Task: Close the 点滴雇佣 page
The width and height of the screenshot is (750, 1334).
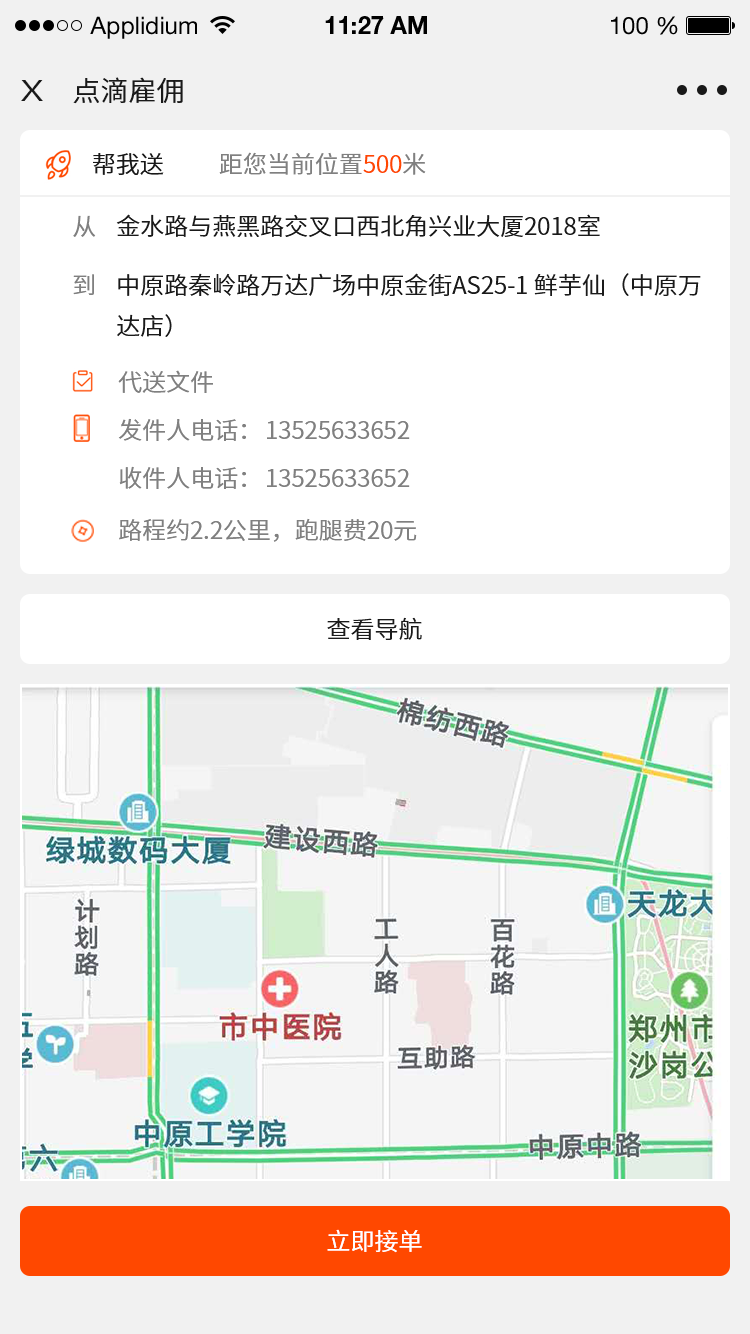Action: pos(32,91)
